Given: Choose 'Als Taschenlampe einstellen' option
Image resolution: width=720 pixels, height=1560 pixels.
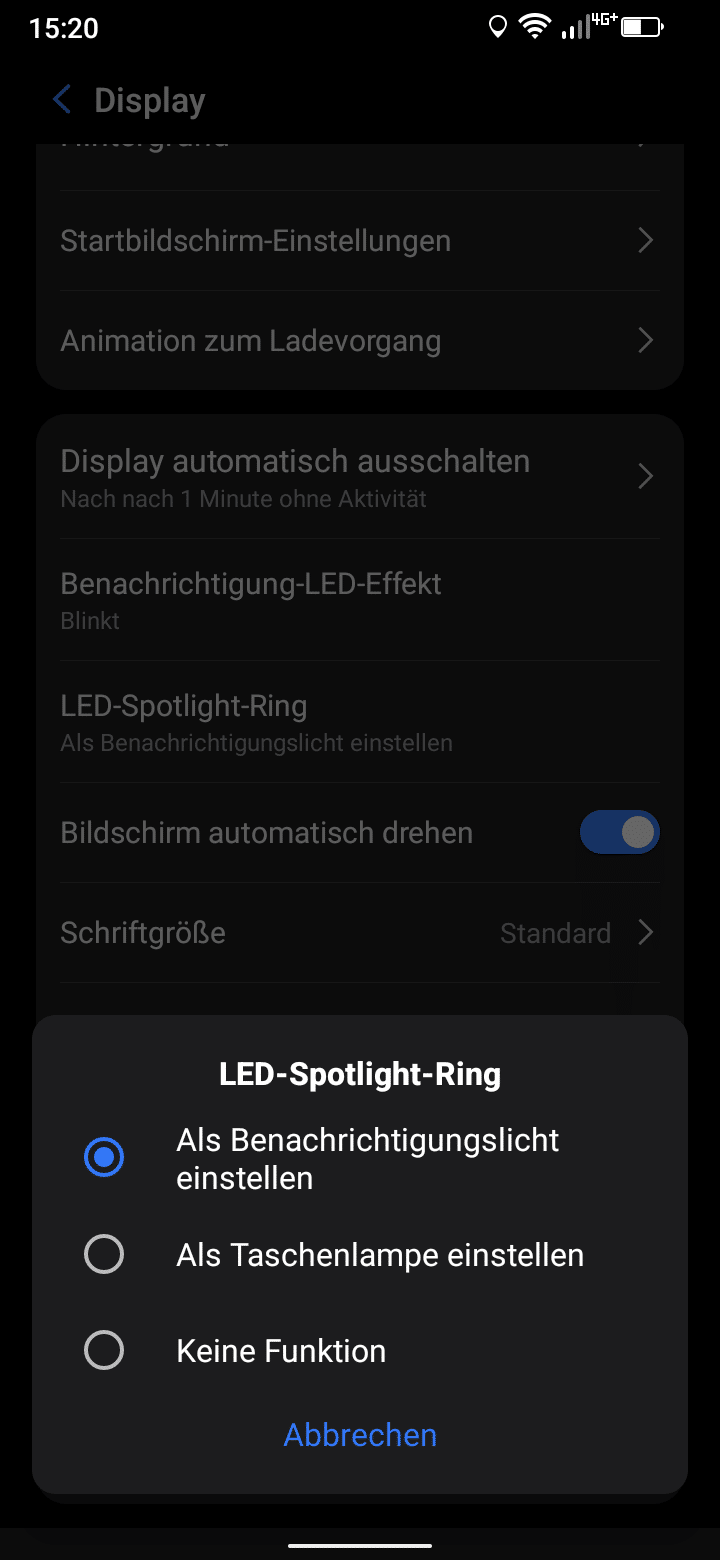Looking at the screenshot, I should 104,1254.
